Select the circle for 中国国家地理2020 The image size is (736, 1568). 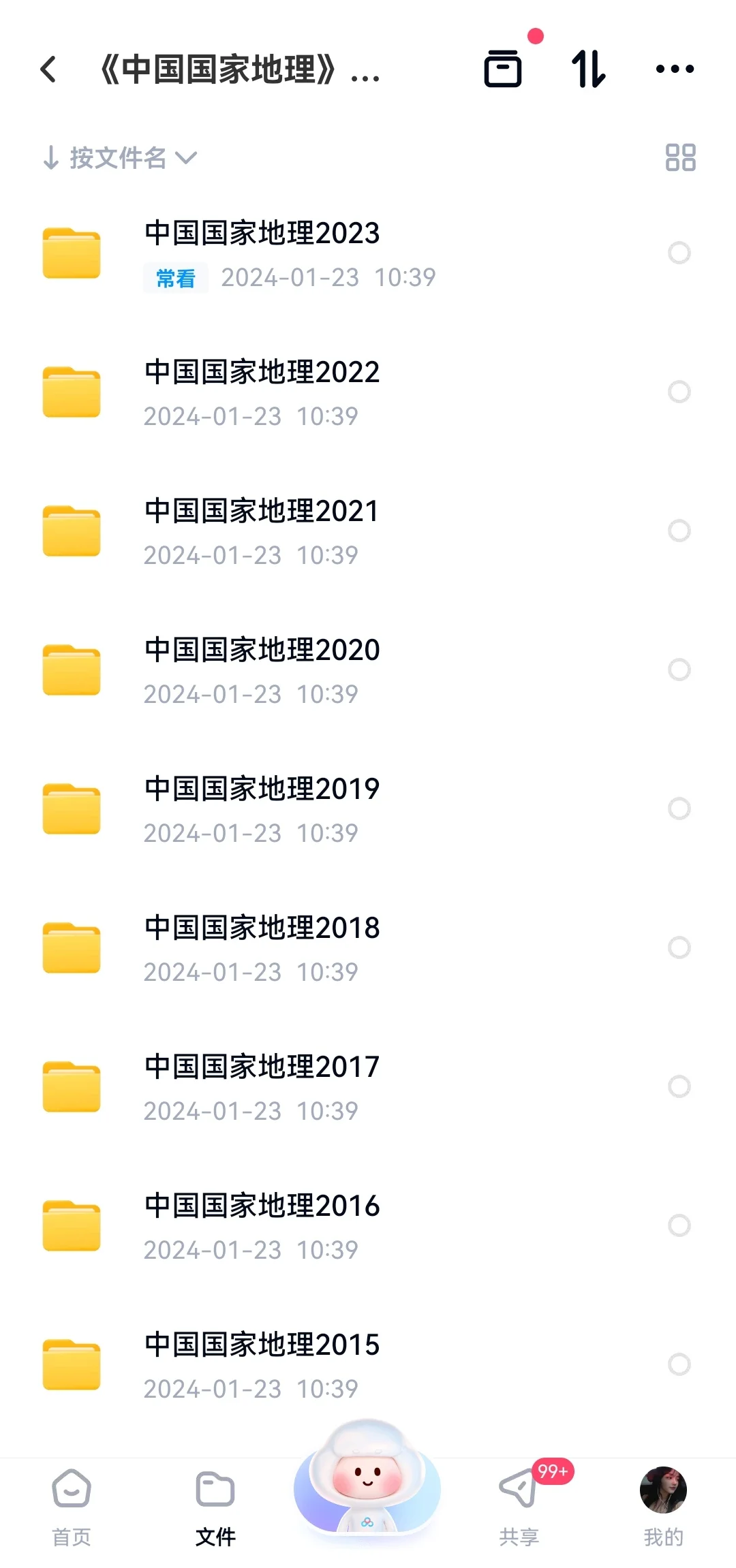tap(679, 670)
